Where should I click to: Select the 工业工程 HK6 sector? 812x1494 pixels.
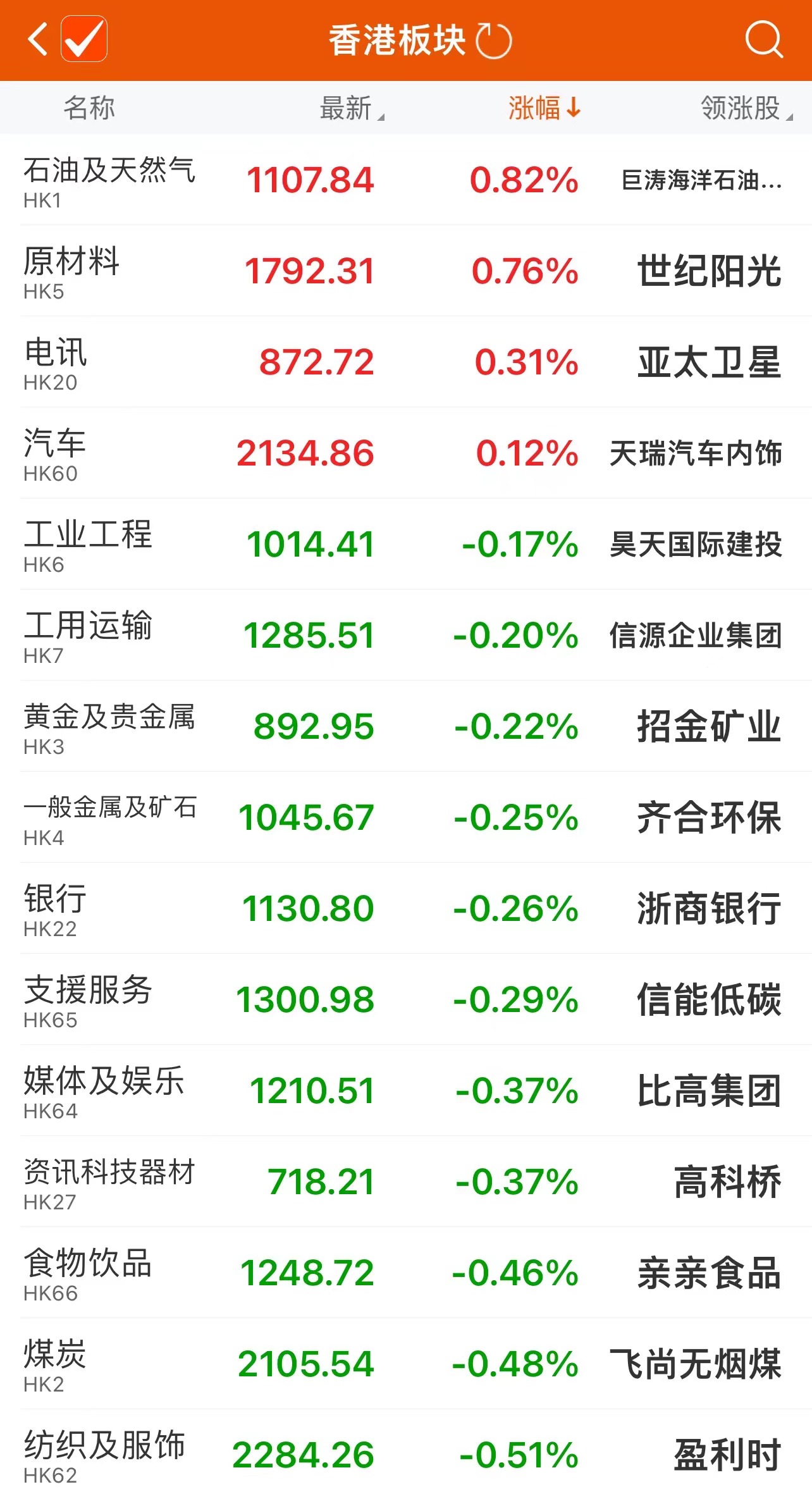(88, 544)
